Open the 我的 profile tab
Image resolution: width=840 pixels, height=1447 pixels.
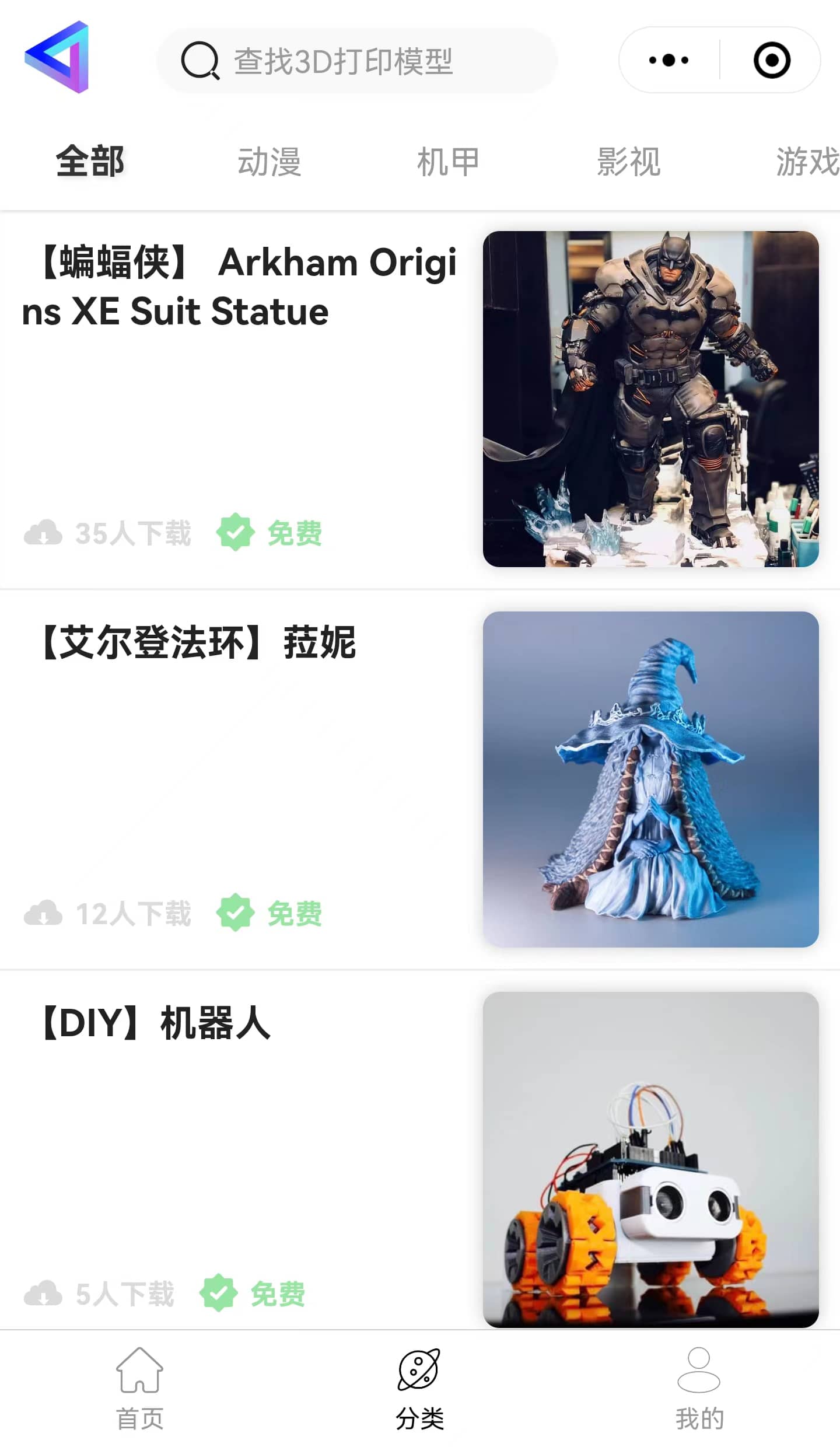[x=699, y=1387]
